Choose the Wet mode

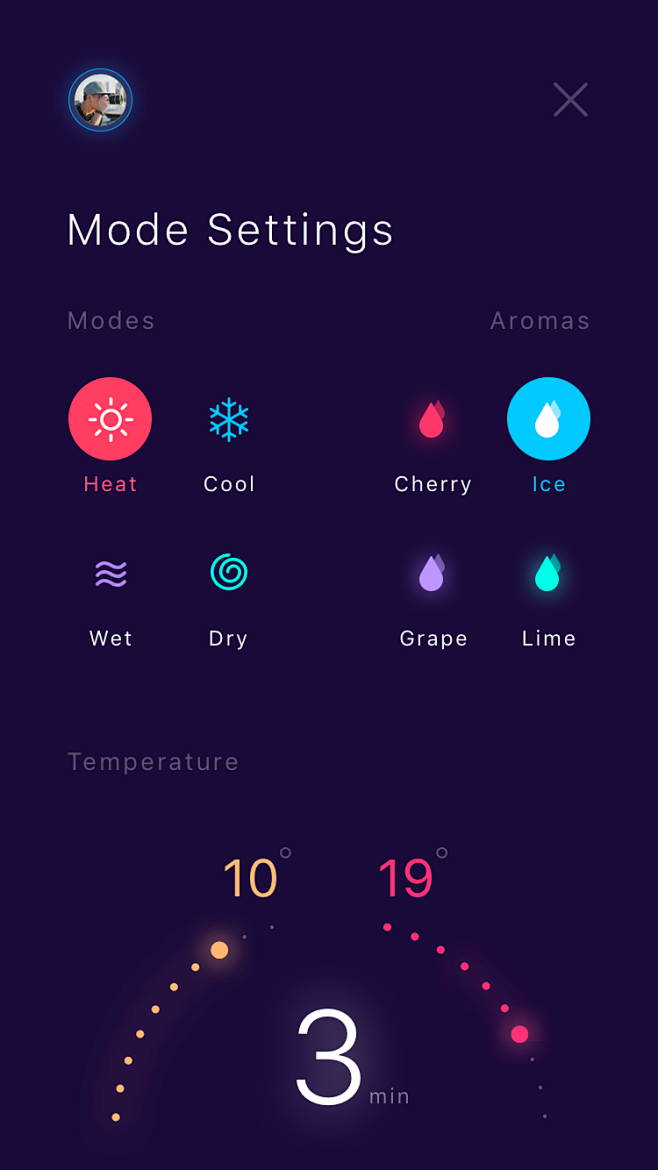[110, 573]
